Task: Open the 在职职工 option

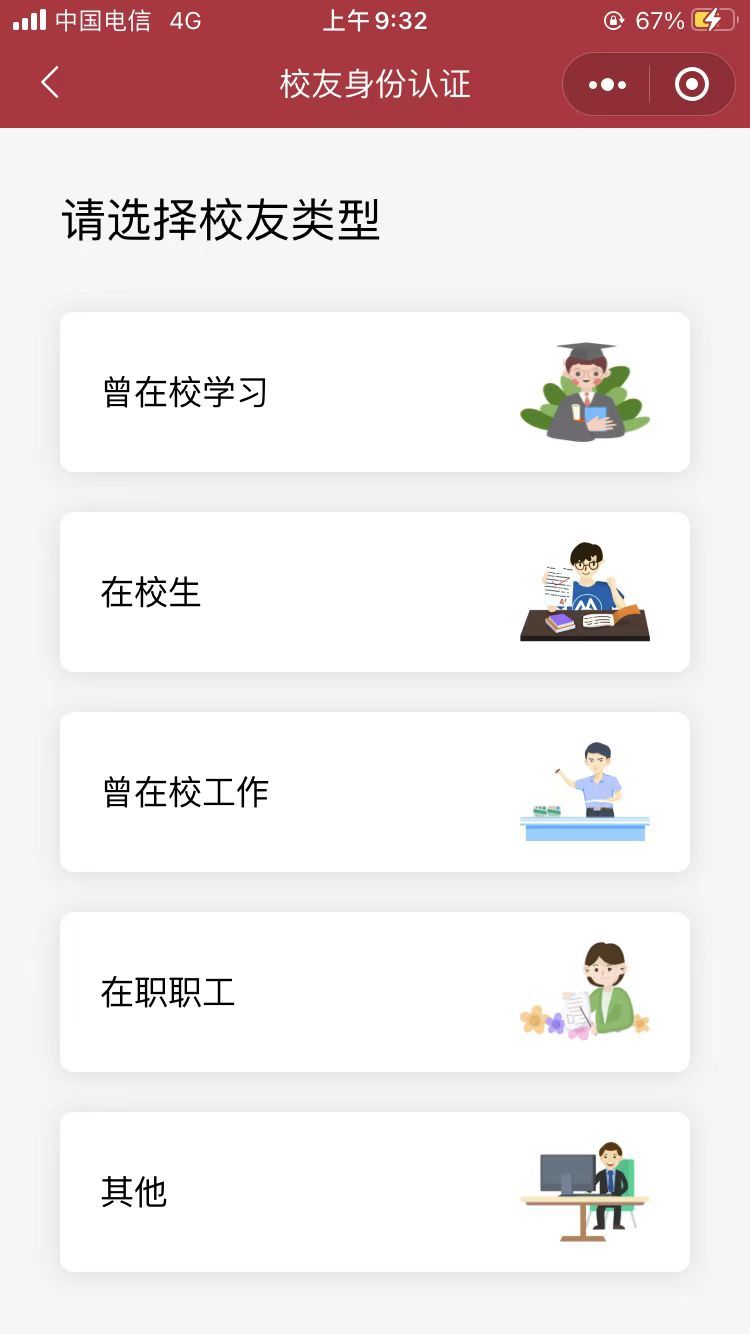Action: point(375,992)
